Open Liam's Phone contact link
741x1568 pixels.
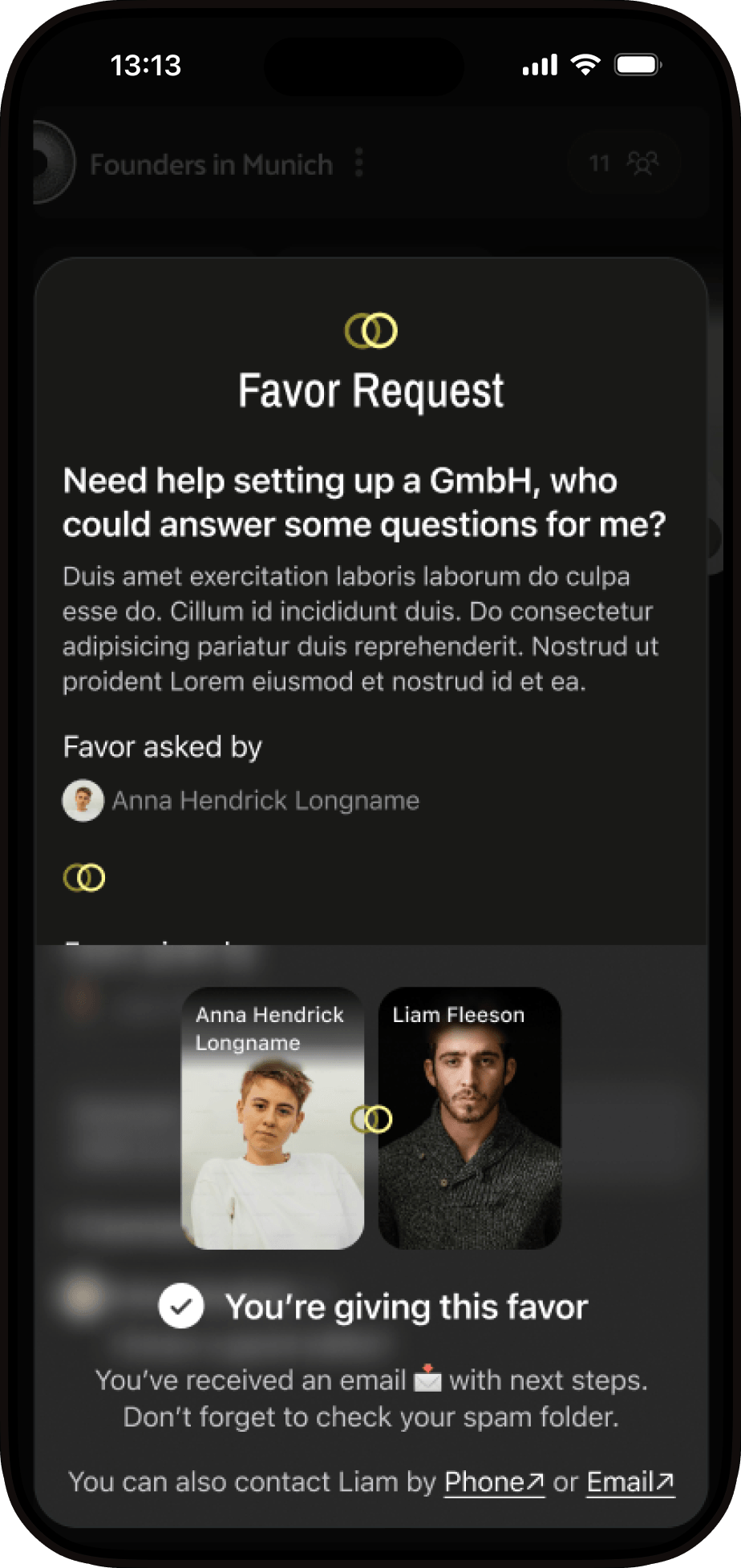(492, 1482)
